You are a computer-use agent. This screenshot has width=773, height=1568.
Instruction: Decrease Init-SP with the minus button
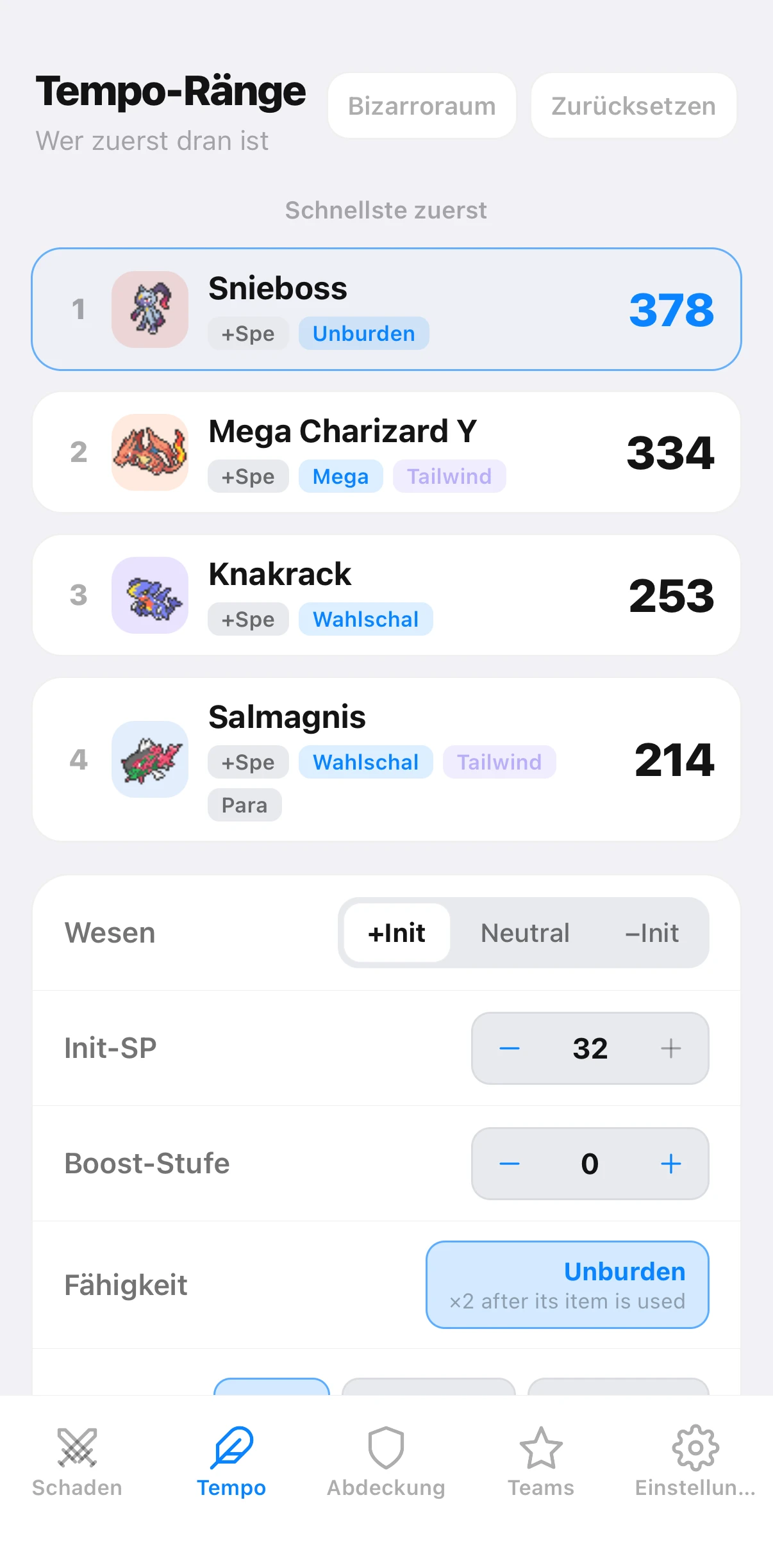[x=510, y=1048]
